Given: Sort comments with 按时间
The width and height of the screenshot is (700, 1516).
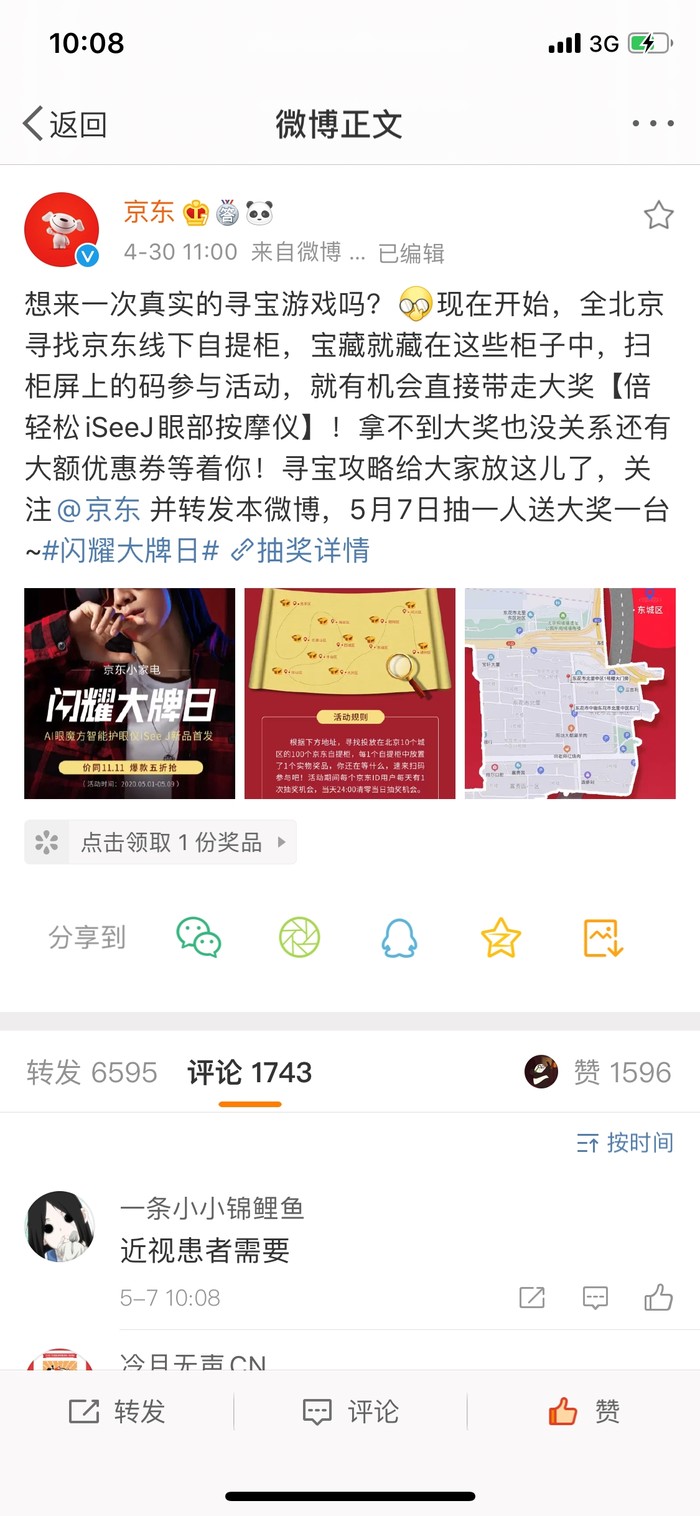Looking at the screenshot, I should coord(625,1142).
